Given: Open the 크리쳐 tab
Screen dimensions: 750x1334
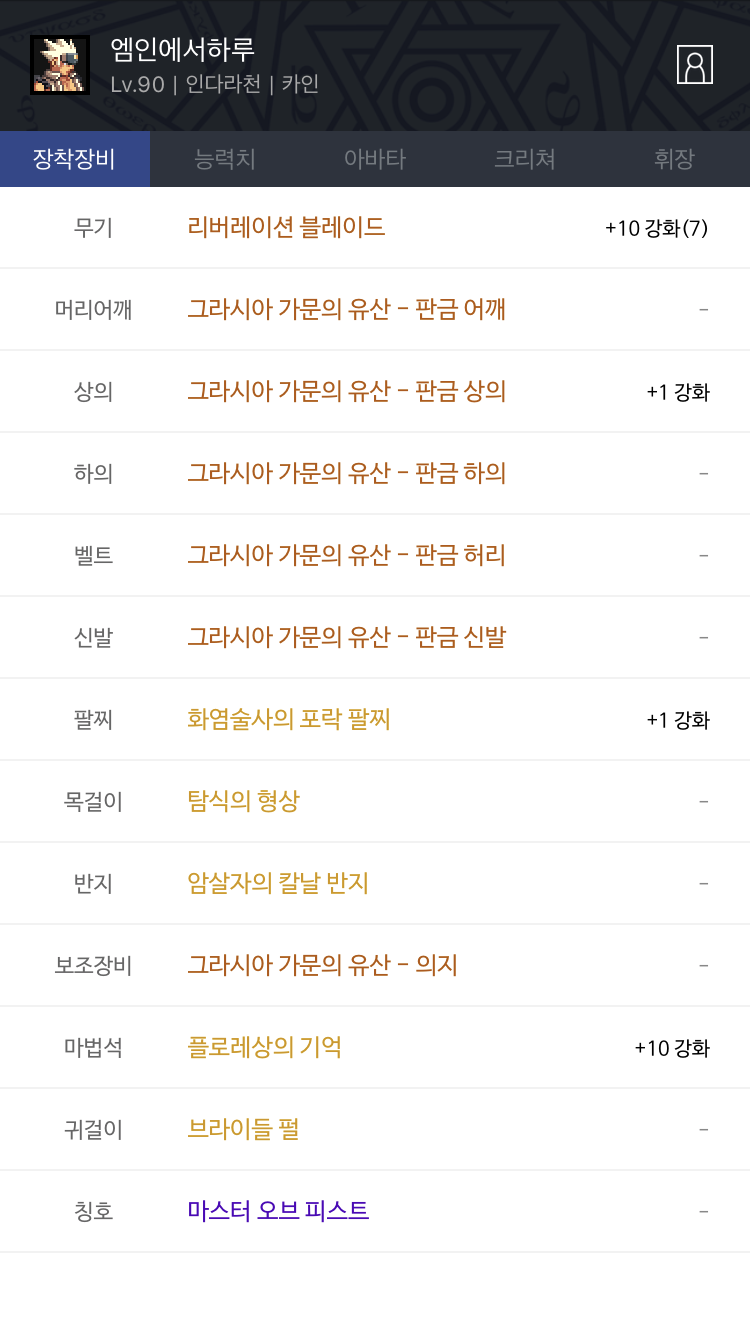Looking at the screenshot, I should pos(525,159).
